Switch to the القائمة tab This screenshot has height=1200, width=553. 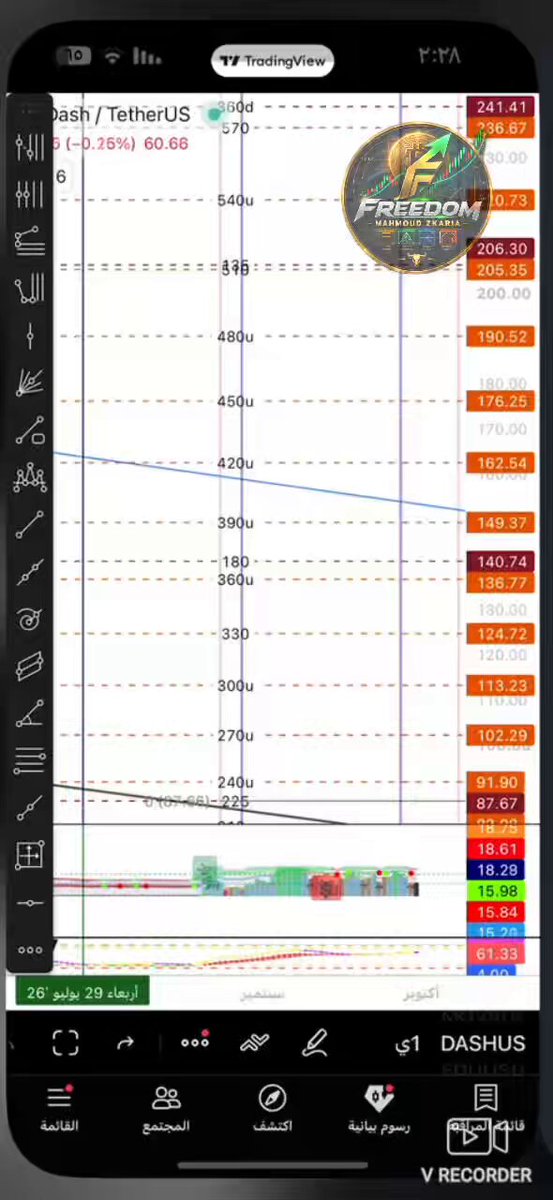(59, 1108)
